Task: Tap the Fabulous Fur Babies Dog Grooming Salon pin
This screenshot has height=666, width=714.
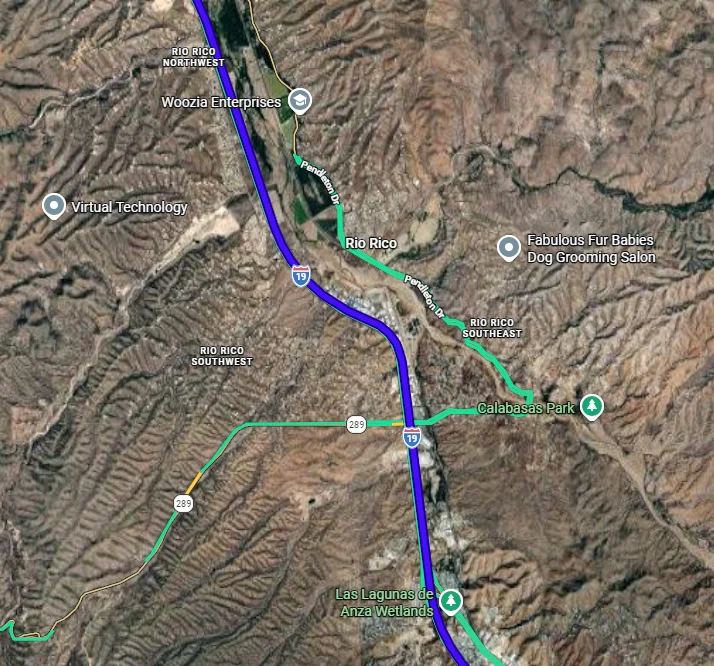Action: pyautogui.click(x=510, y=247)
